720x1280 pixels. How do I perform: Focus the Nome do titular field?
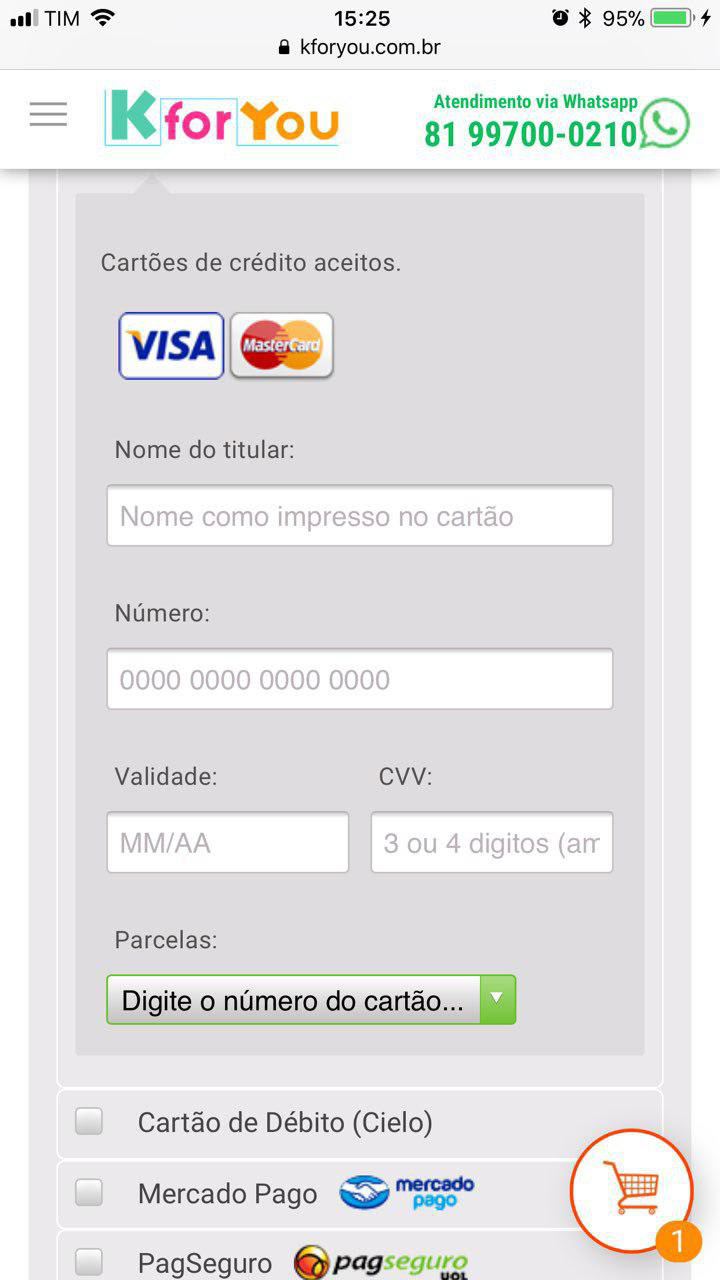coord(360,516)
